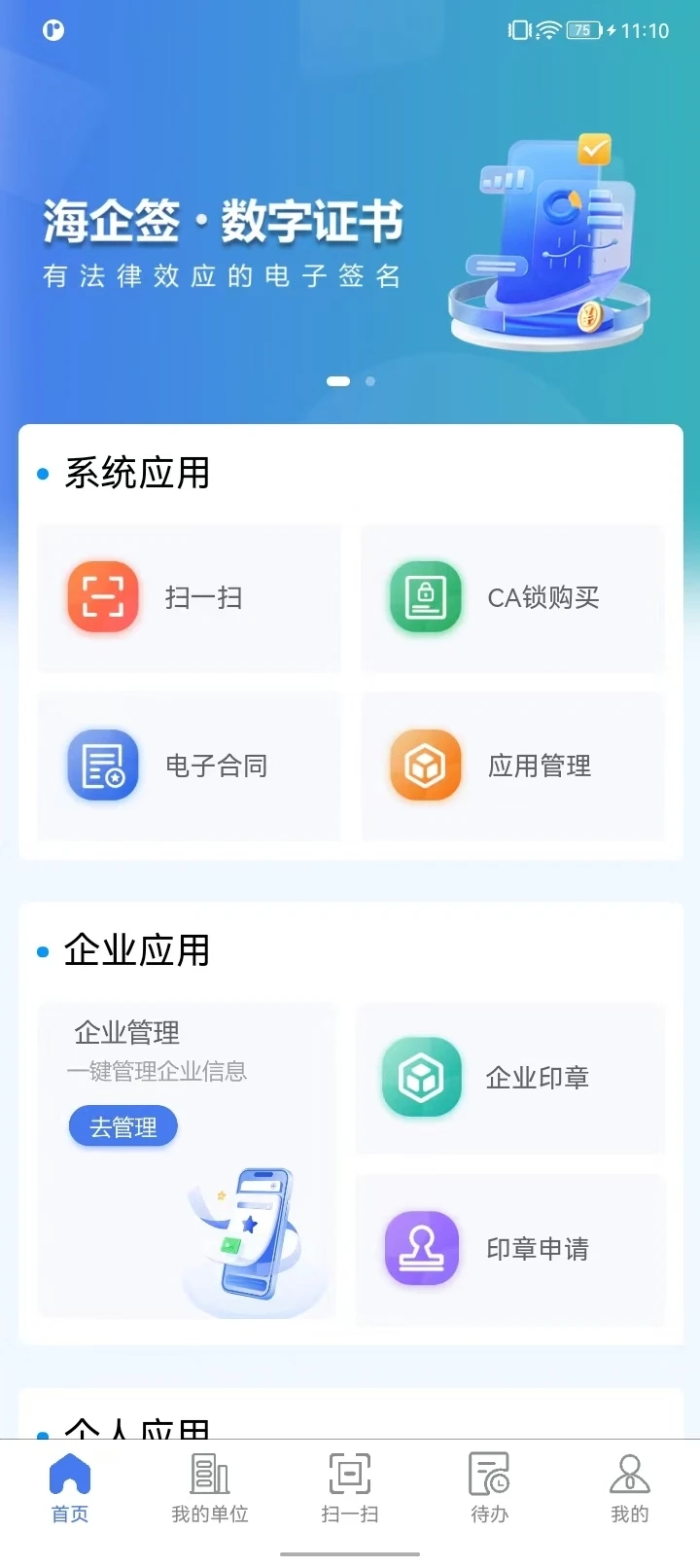Viewport: 700px width, 1568px height.
Task: Tap the 海企签数字证书 banner
Action: click(350, 233)
